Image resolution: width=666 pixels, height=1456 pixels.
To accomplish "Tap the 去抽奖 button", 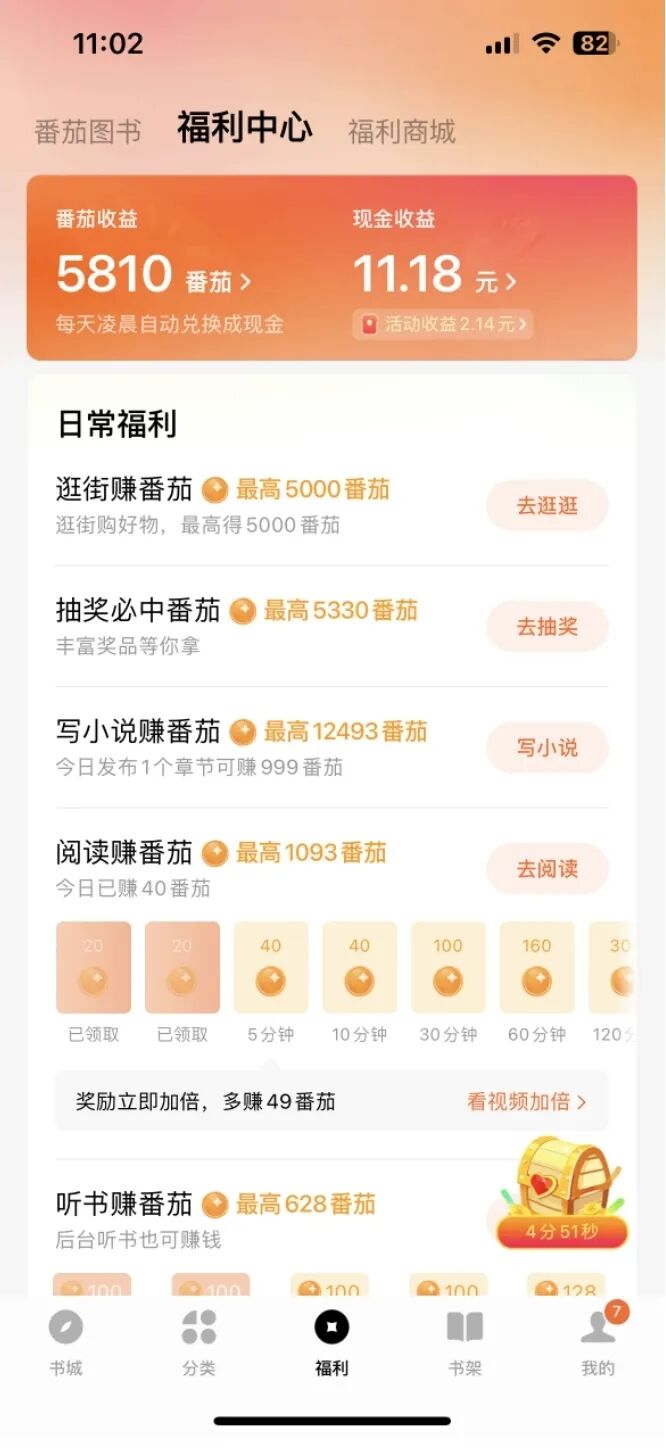I will click(547, 627).
